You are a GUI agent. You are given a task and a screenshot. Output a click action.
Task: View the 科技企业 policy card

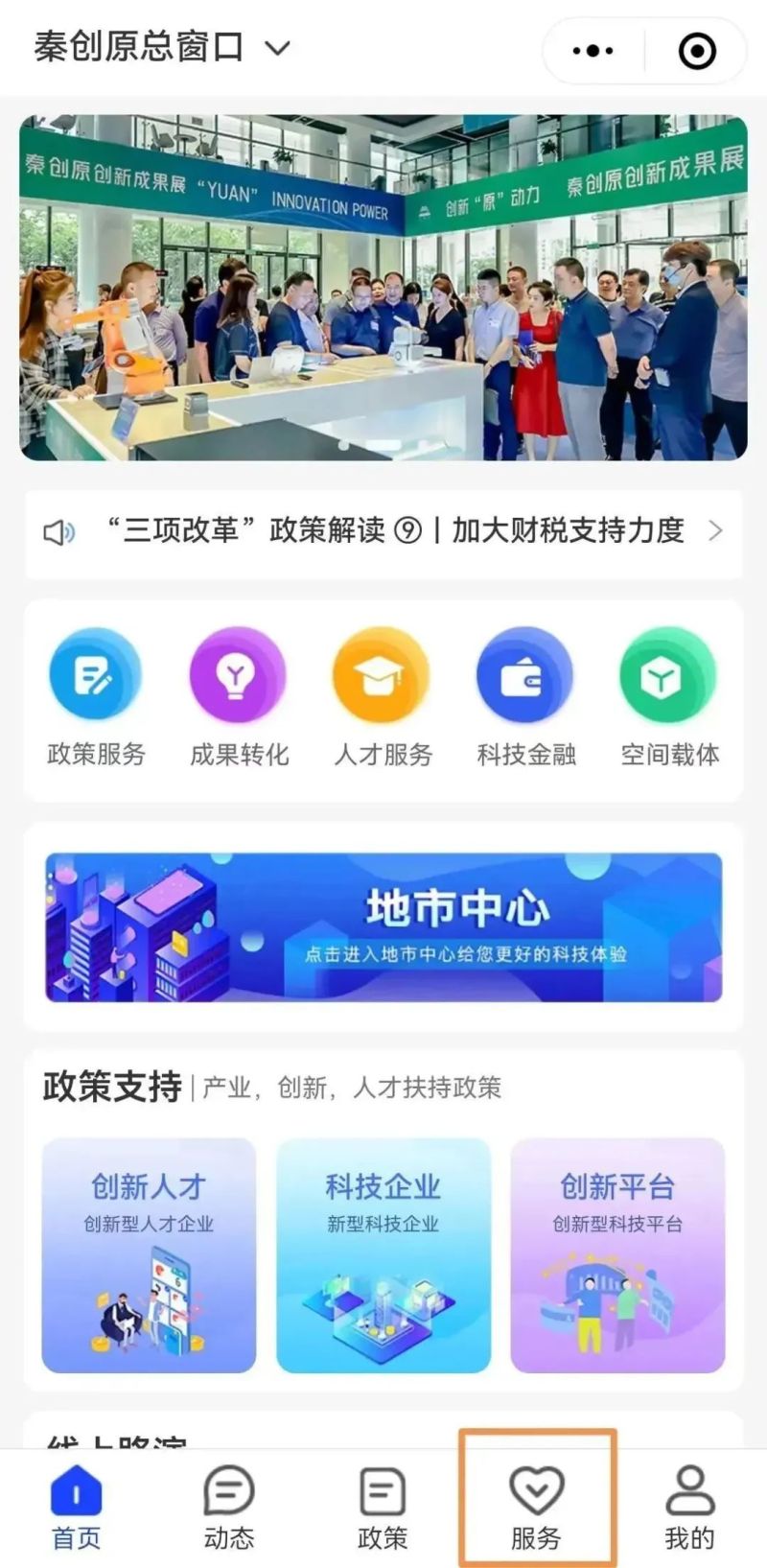(x=383, y=1254)
